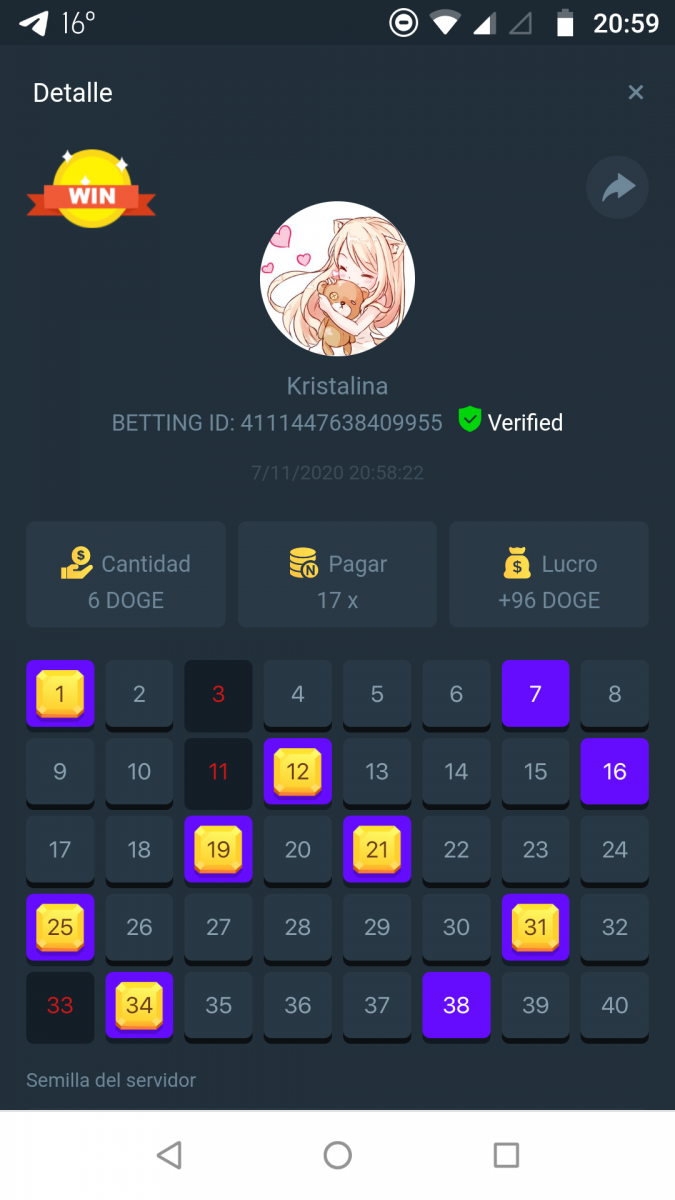Screen dimensions: 675x1200
Task: Go to the home screen
Action: click(338, 1156)
